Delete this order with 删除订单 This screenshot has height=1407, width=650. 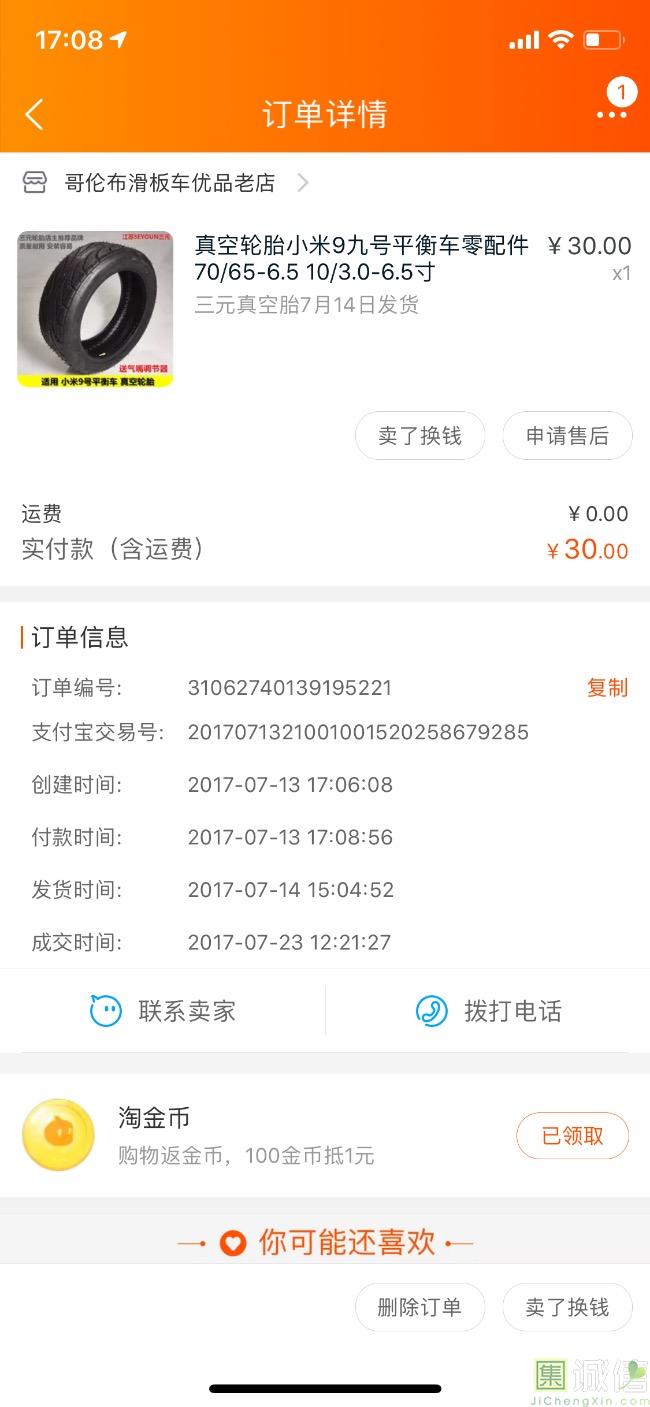(420, 1307)
